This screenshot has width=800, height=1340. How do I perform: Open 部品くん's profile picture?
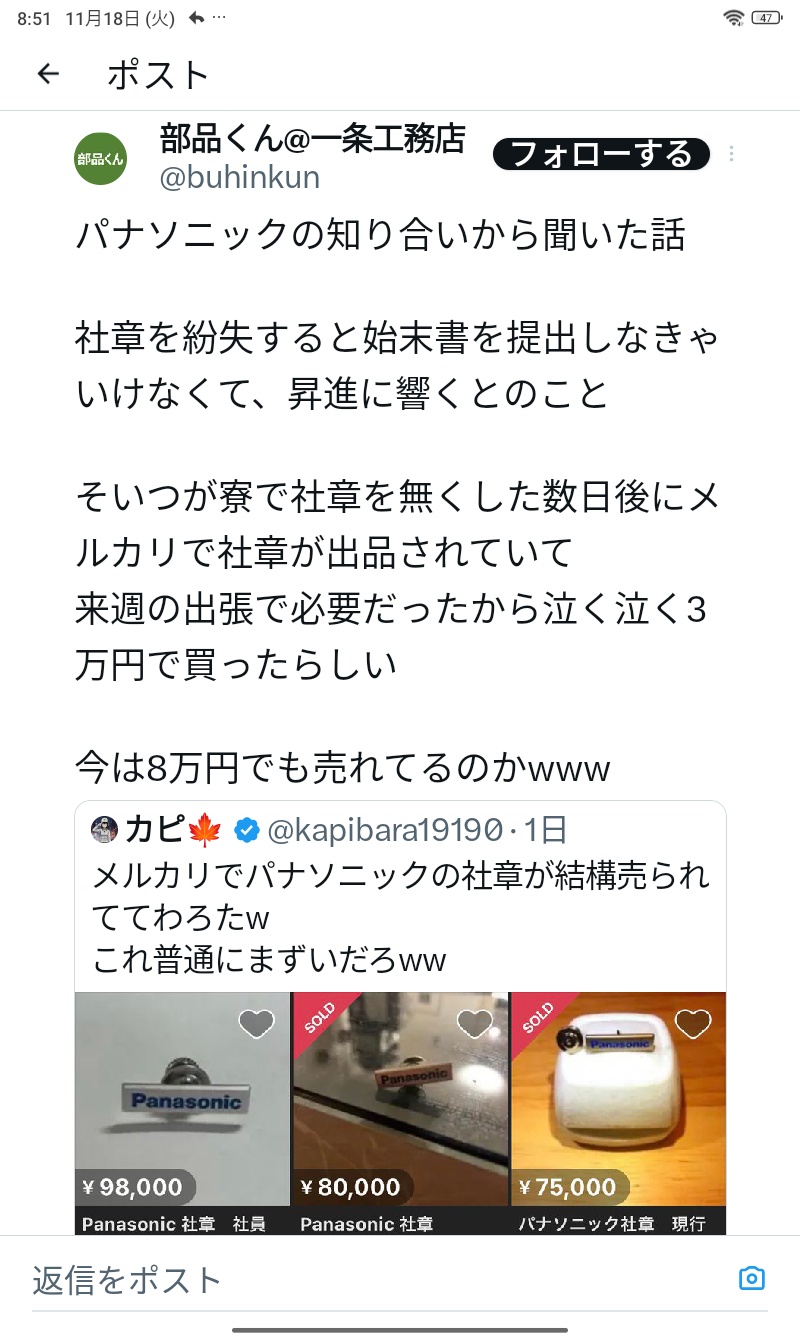tap(101, 158)
